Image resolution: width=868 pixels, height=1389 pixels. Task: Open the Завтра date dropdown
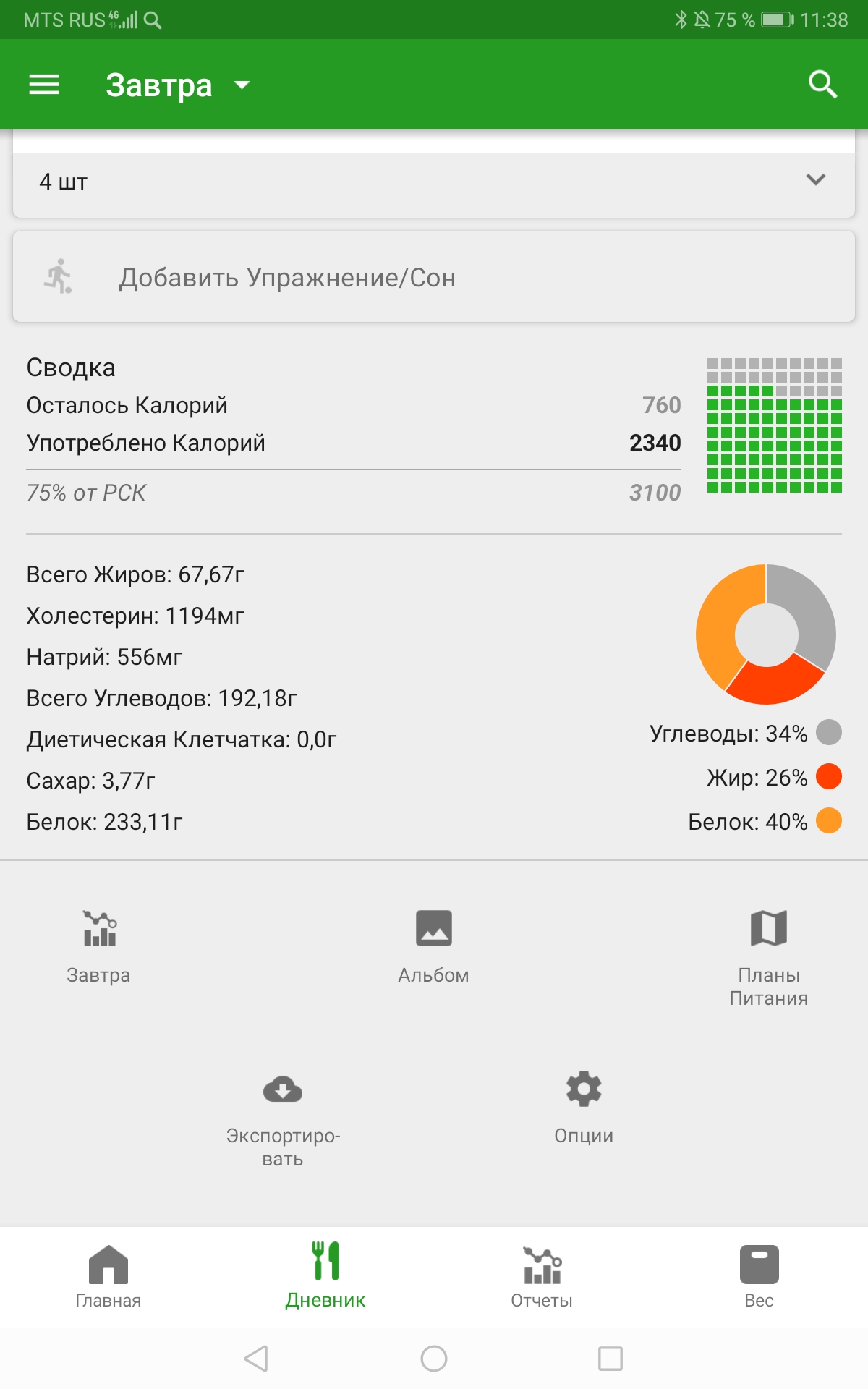177,85
